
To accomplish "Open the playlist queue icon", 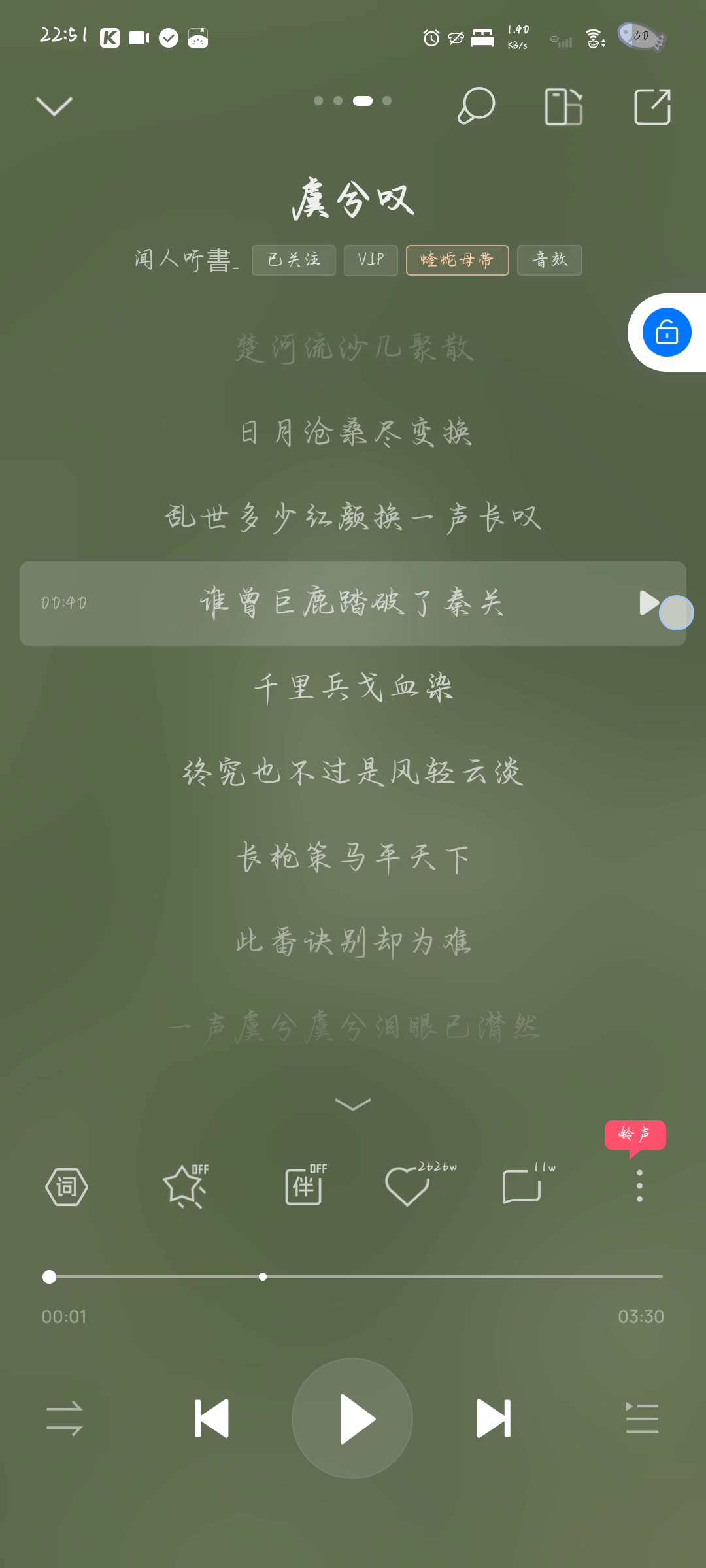I will coord(642,1418).
